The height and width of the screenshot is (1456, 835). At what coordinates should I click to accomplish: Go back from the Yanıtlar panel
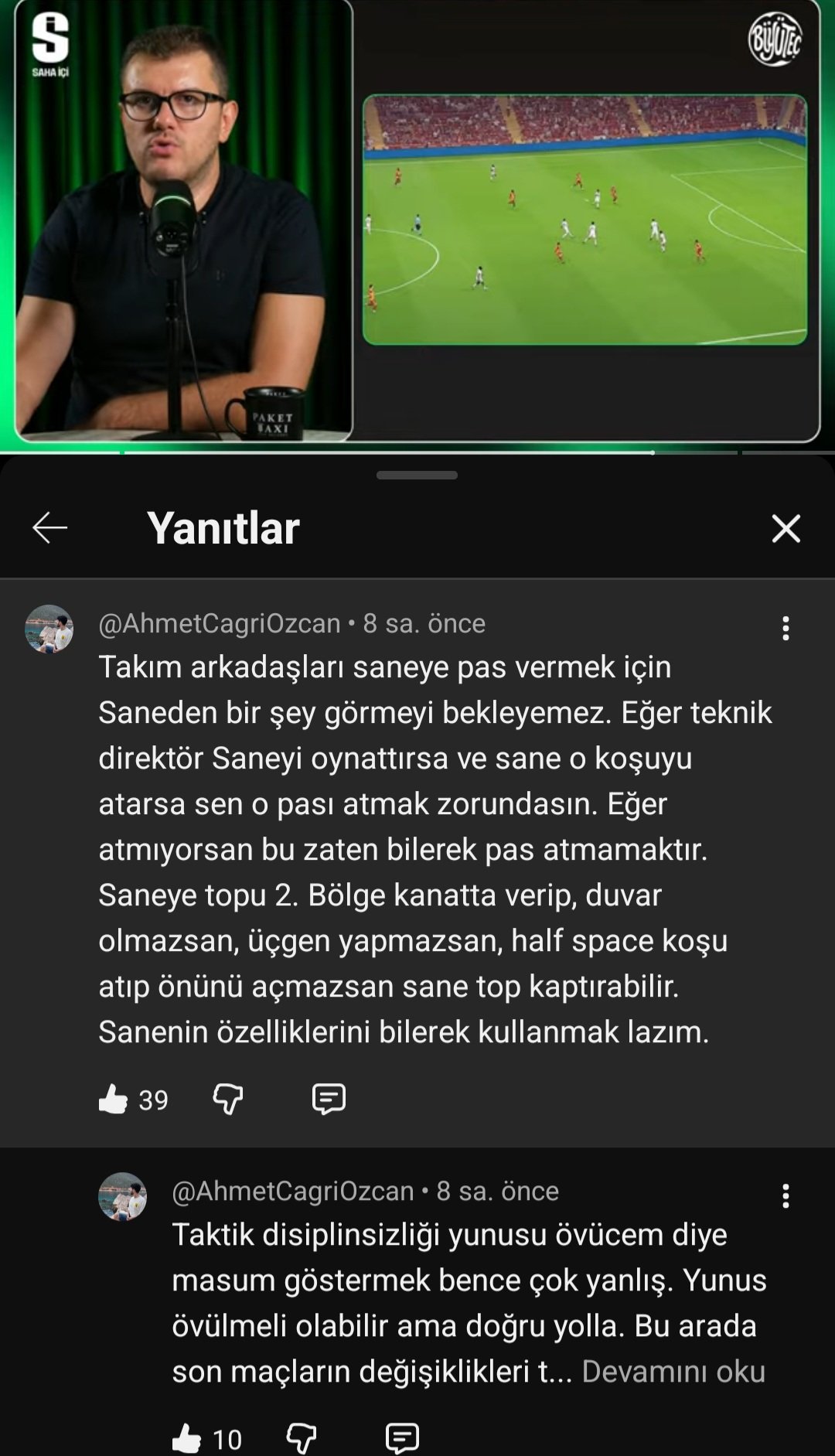tap(50, 528)
